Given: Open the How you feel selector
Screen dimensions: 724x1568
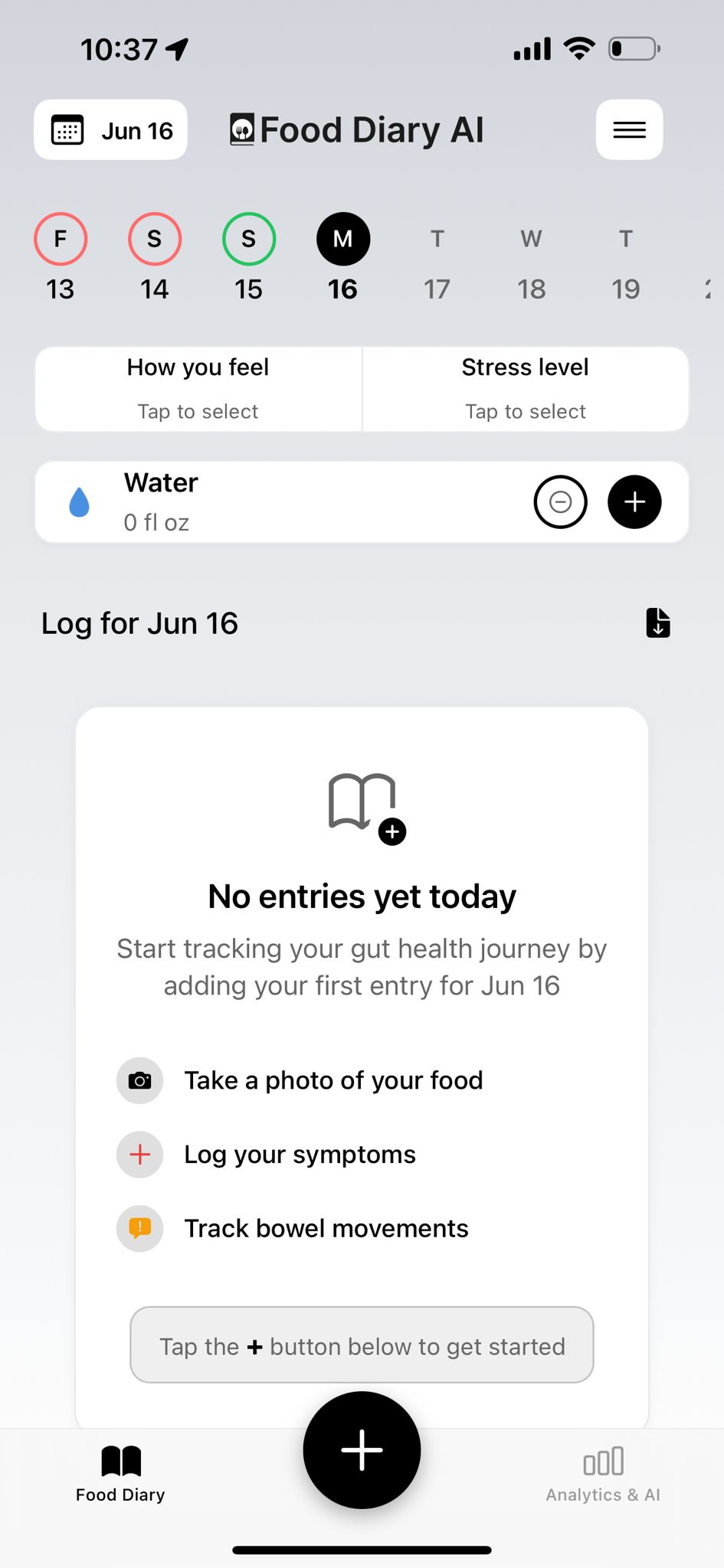Looking at the screenshot, I should coord(197,388).
